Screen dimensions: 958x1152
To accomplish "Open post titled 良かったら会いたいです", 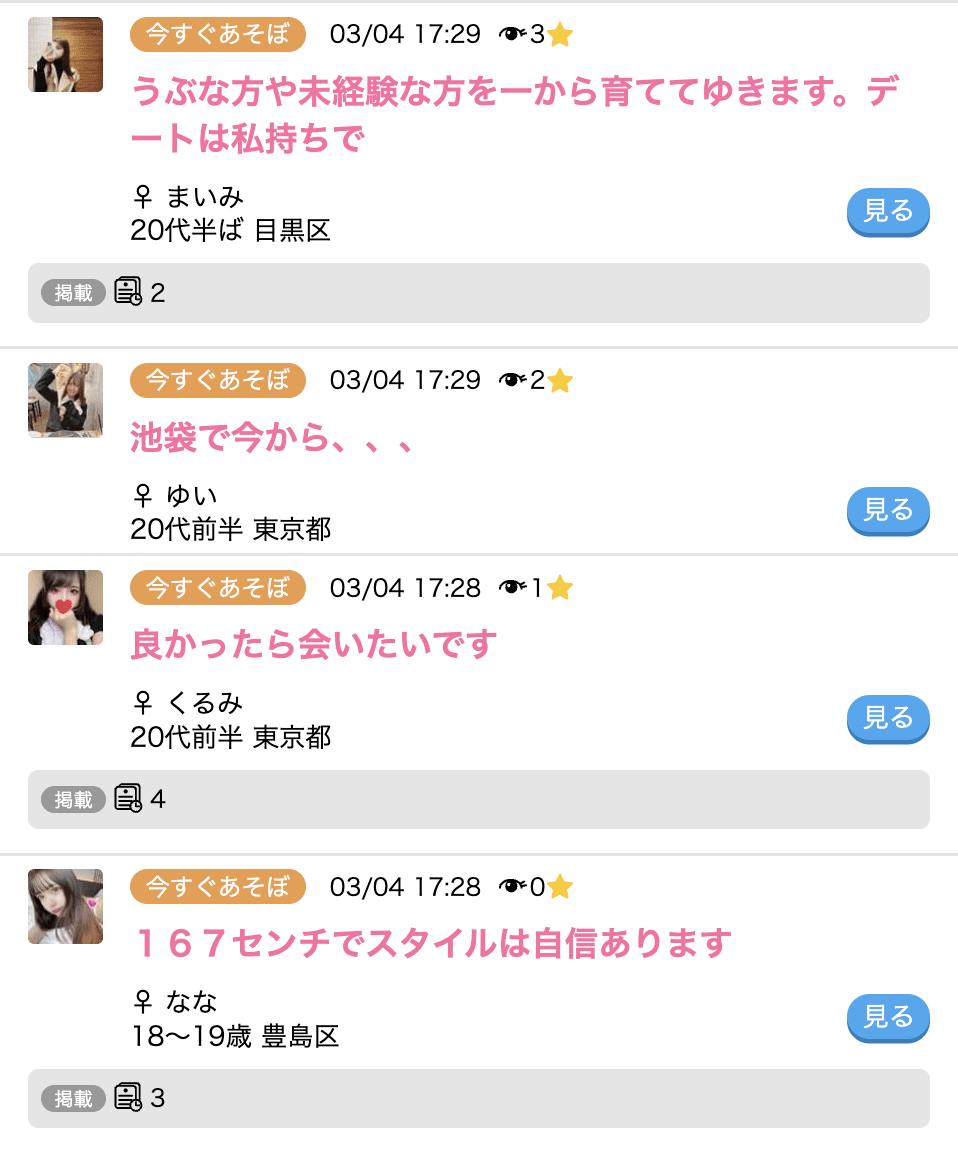I will (x=314, y=645).
